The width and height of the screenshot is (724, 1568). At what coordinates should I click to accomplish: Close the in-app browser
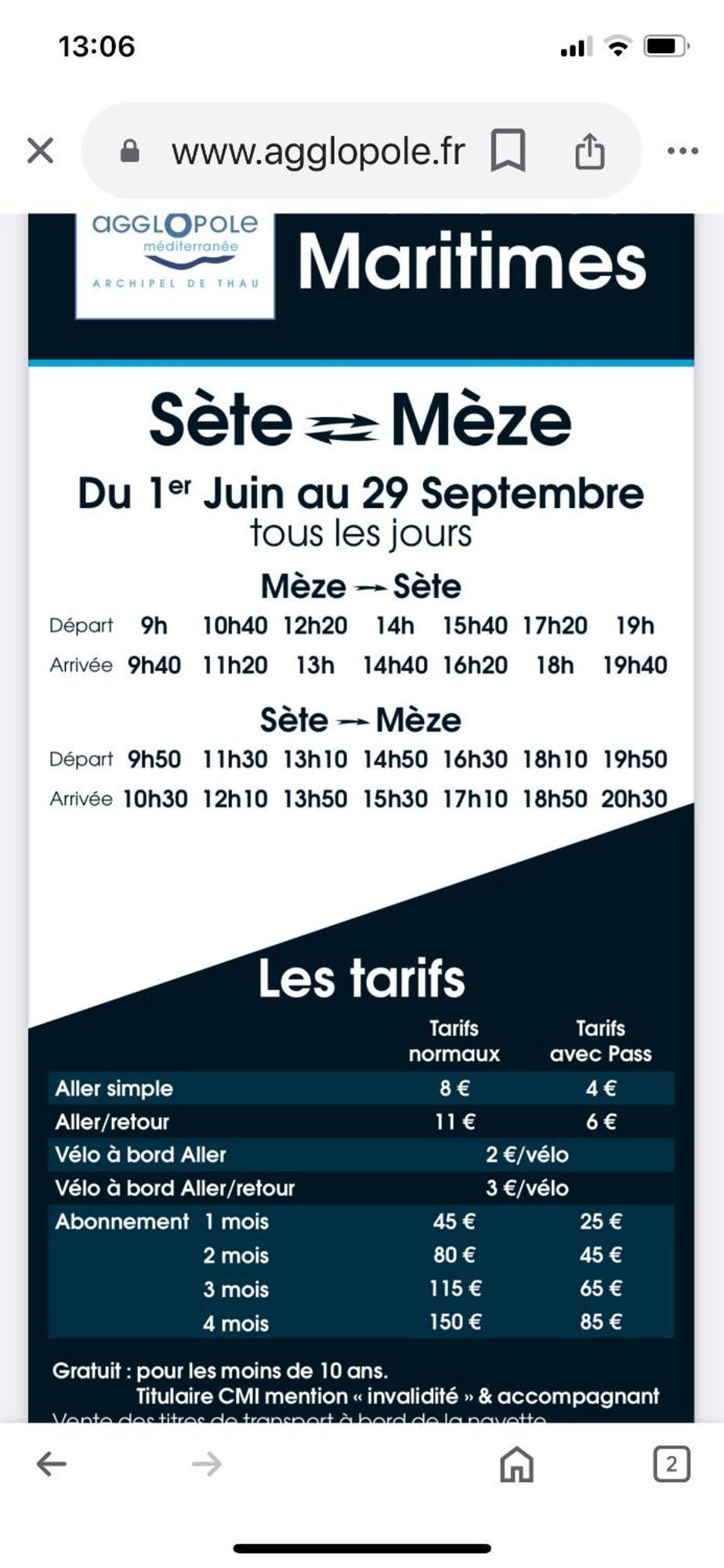click(x=40, y=151)
